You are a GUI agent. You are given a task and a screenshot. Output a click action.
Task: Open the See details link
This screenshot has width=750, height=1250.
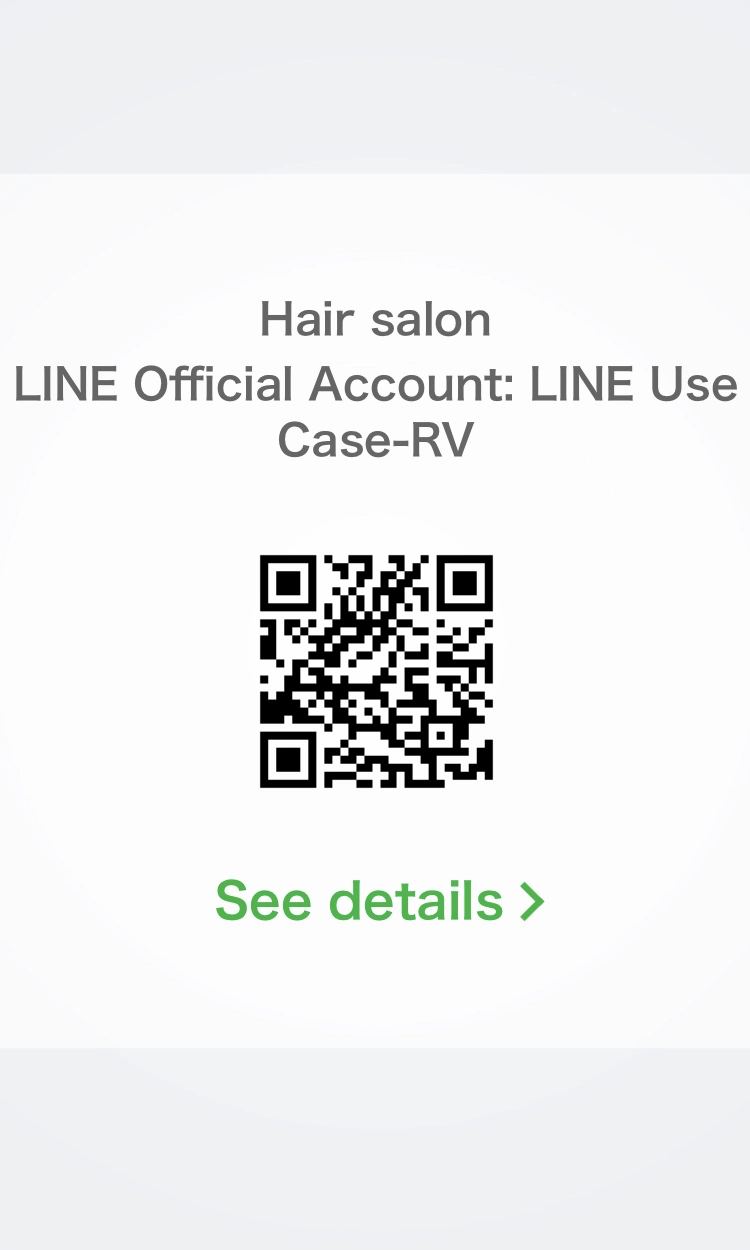(378, 900)
